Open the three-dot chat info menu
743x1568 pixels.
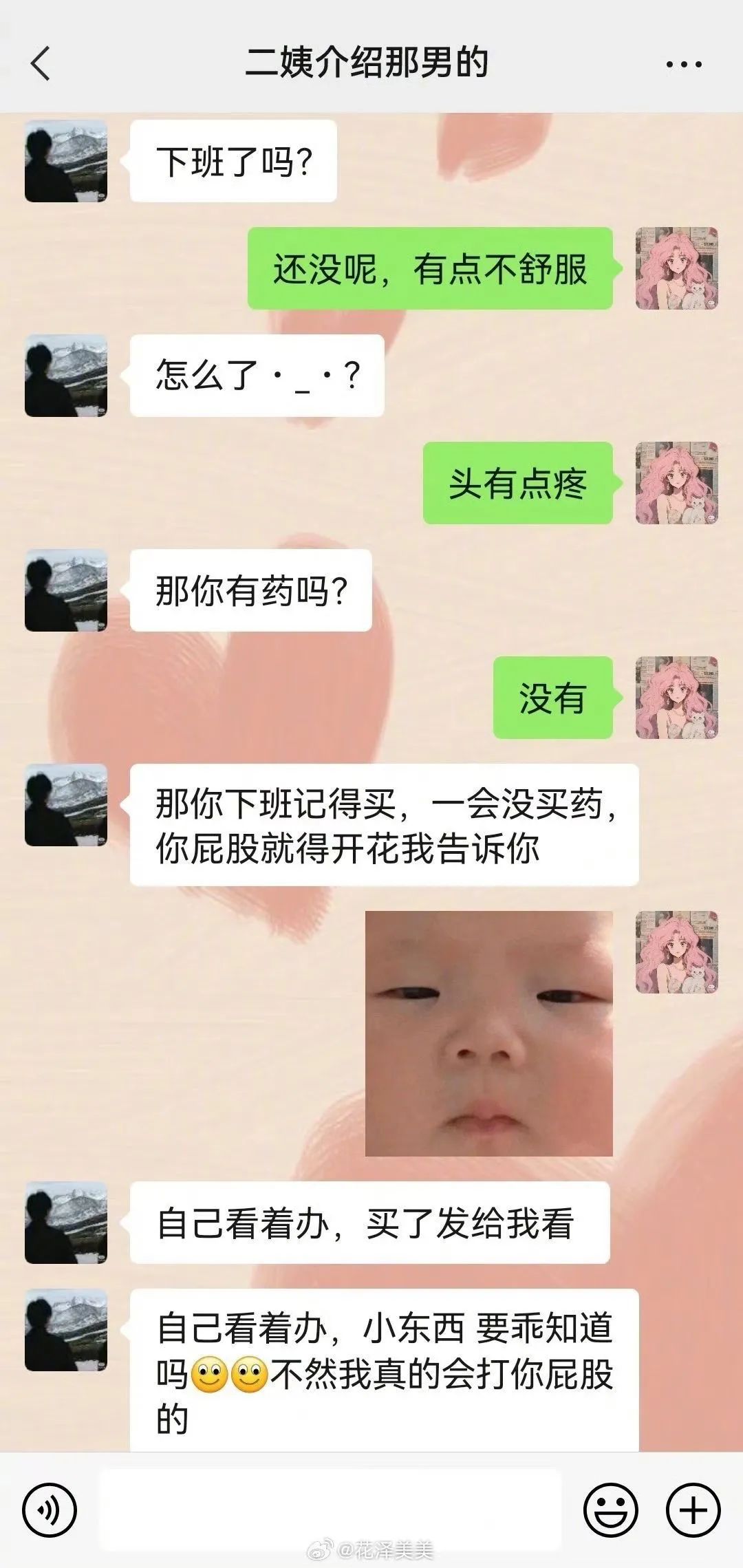[684, 65]
